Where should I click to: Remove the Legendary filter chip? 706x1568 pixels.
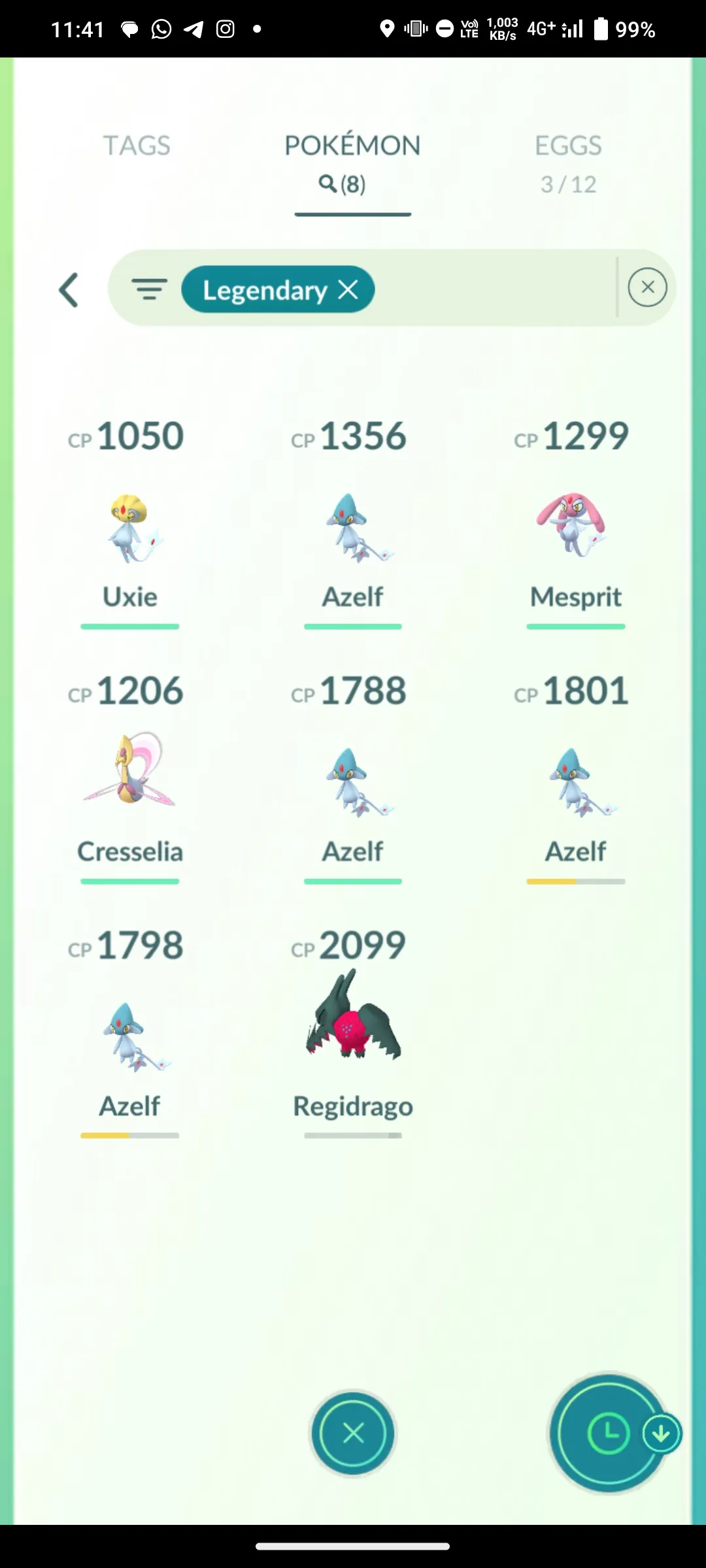point(348,289)
